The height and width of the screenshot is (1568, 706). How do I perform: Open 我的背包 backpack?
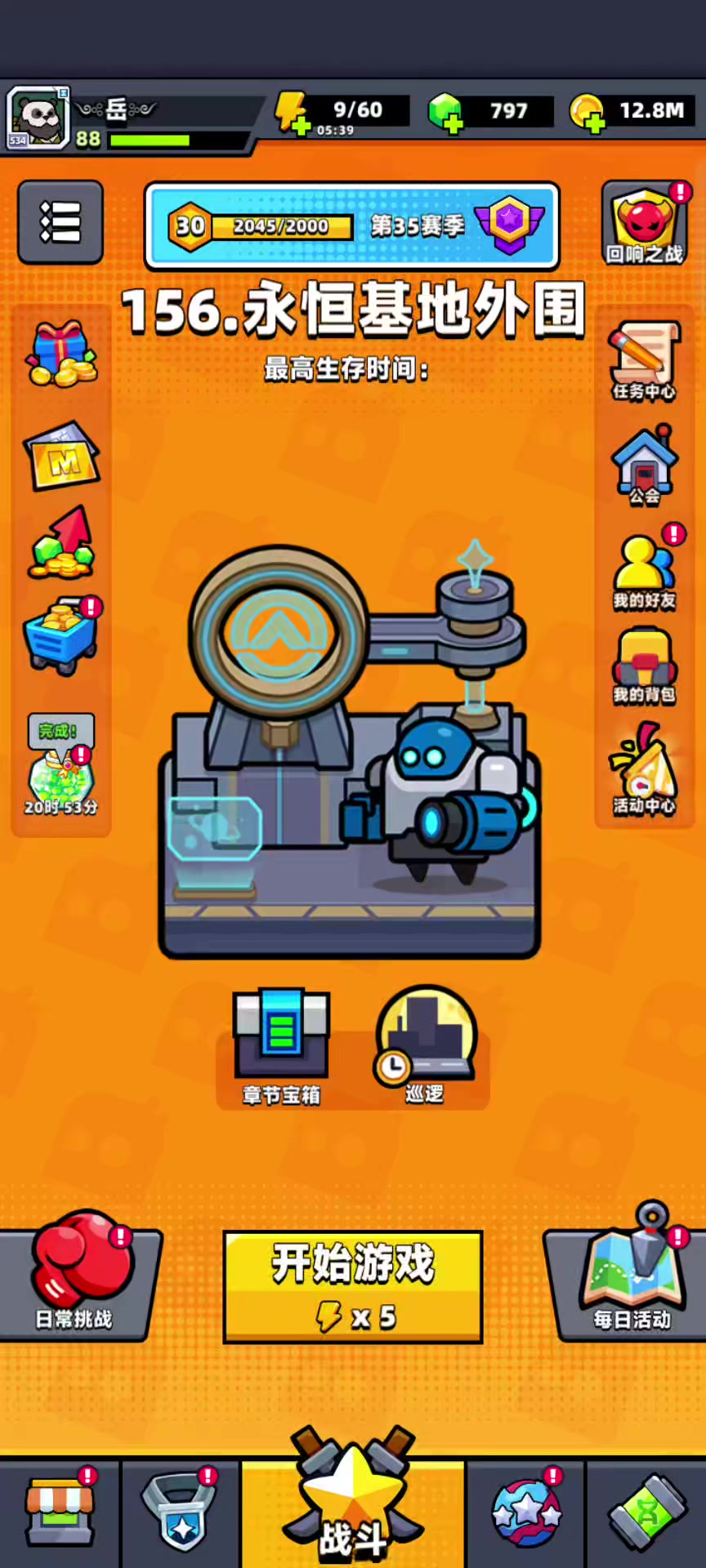(645, 666)
